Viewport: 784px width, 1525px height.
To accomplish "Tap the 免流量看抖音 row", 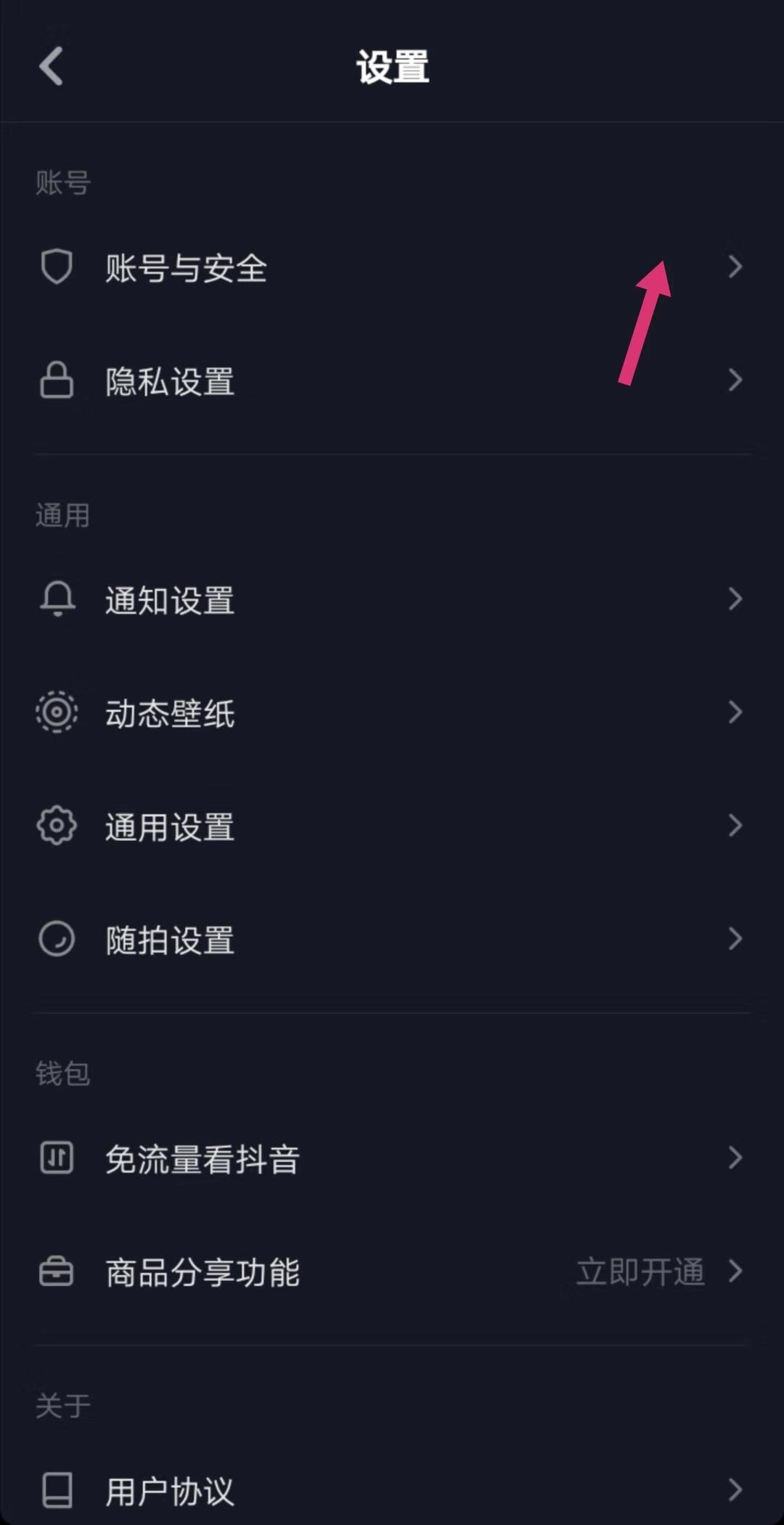I will (202, 1158).
